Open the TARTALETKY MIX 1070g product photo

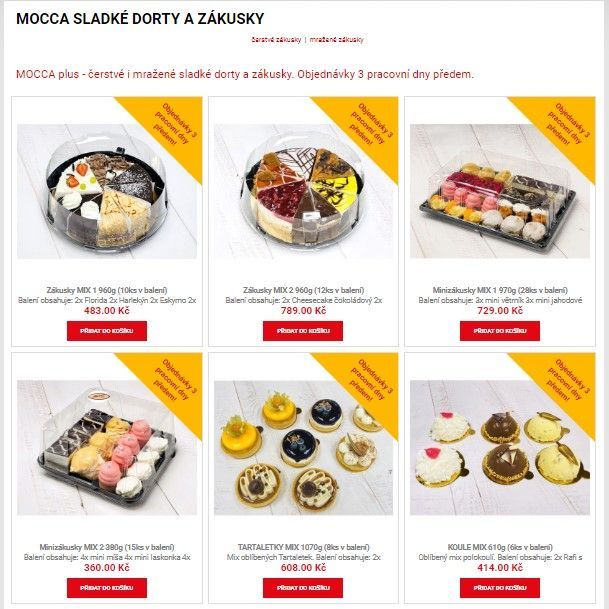point(303,450)
